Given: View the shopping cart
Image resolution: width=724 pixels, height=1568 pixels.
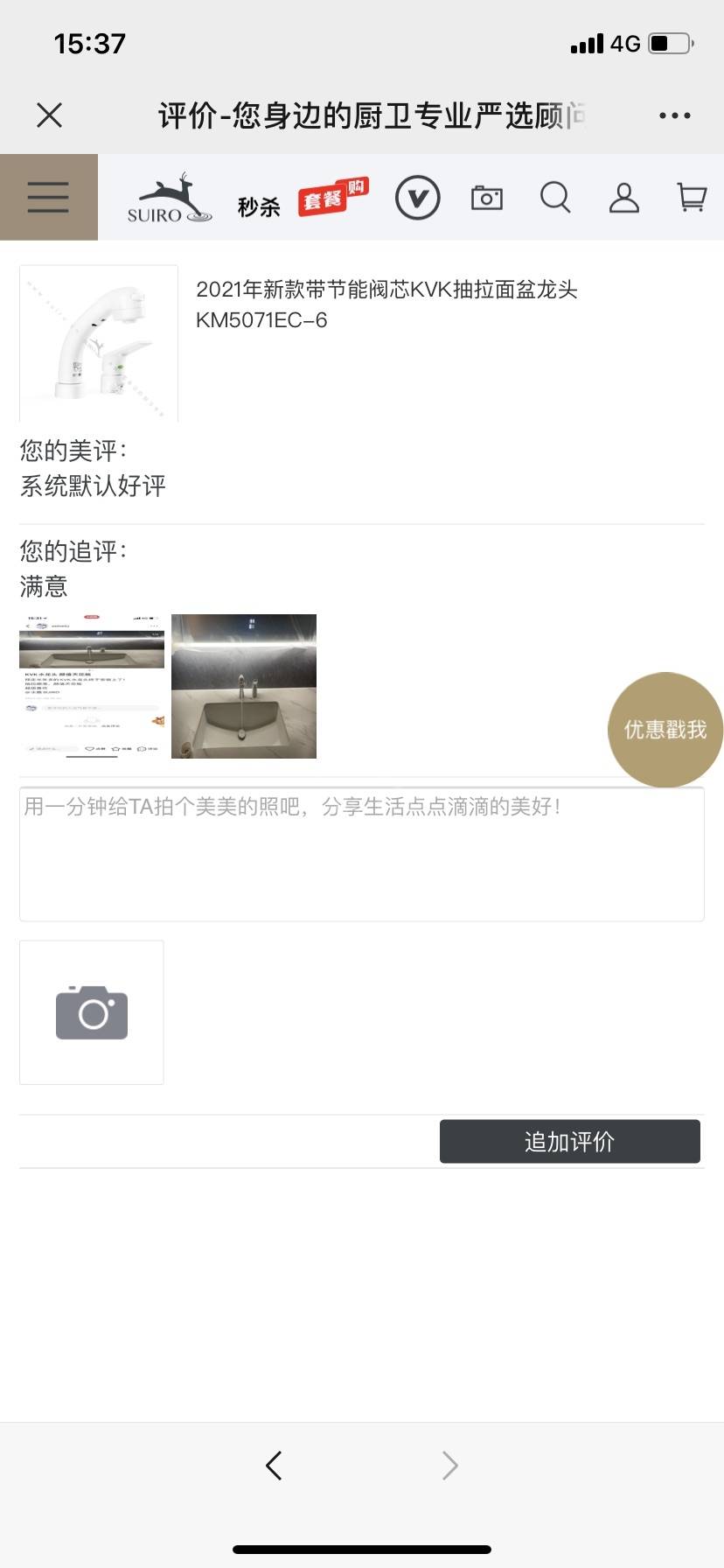Looking at the screenshot, I should coord(692,198).
